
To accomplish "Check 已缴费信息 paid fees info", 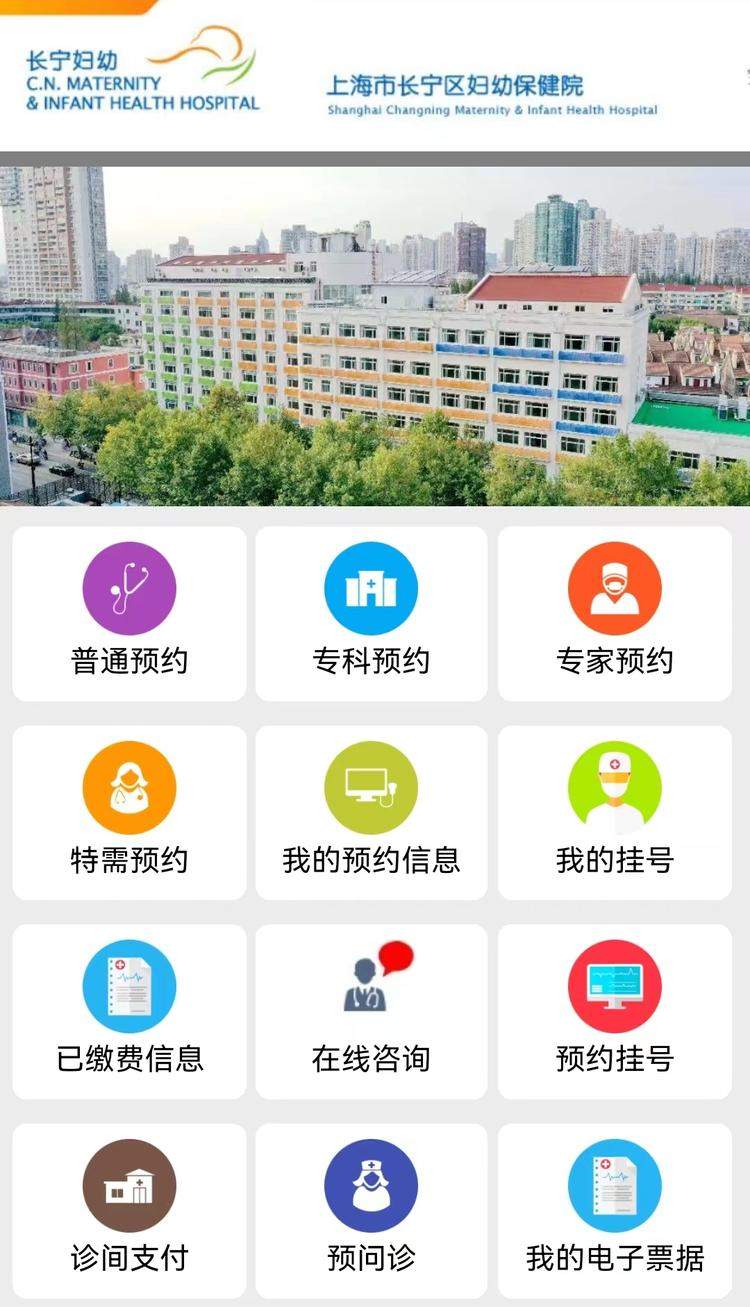I will tap(129, 1012).
